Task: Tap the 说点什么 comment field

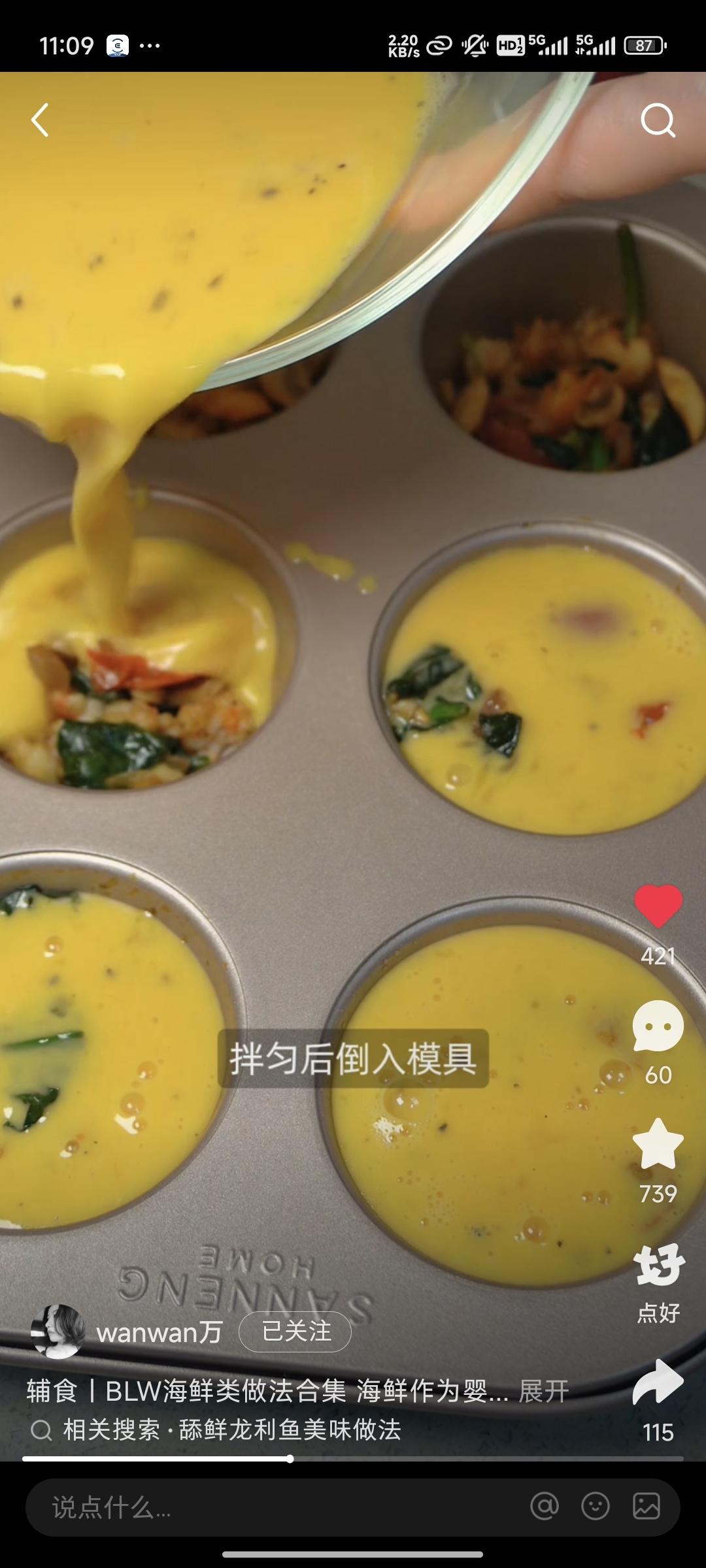Action: pos(261,1507)
